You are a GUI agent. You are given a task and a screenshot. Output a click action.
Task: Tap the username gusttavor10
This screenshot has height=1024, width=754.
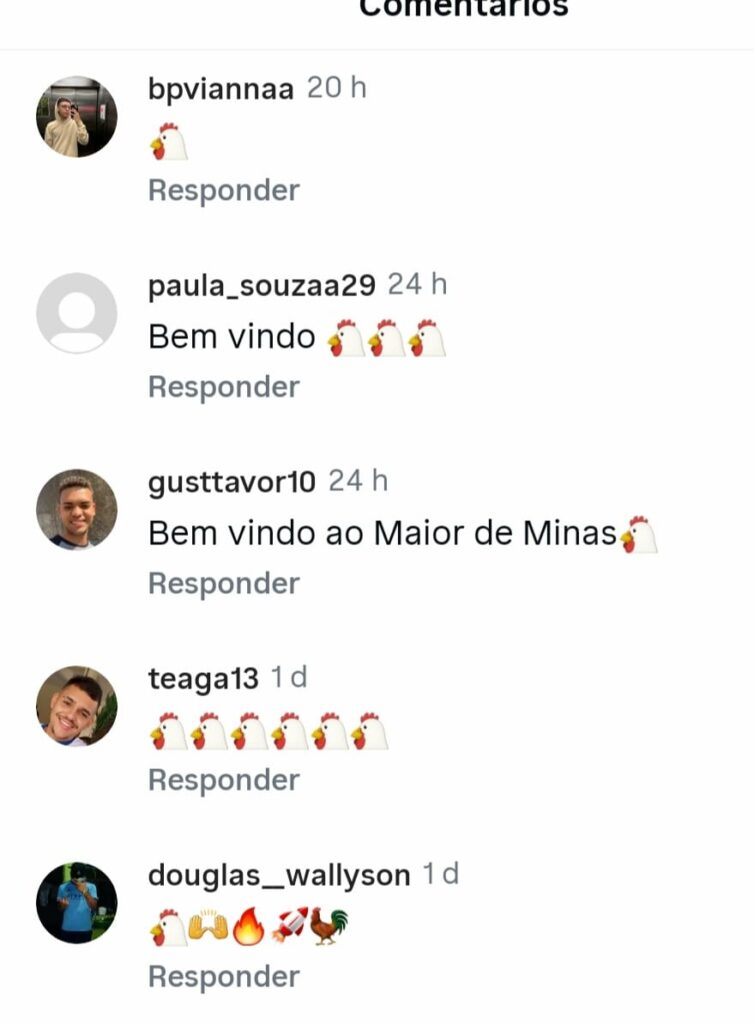click(x=231, y=482)
